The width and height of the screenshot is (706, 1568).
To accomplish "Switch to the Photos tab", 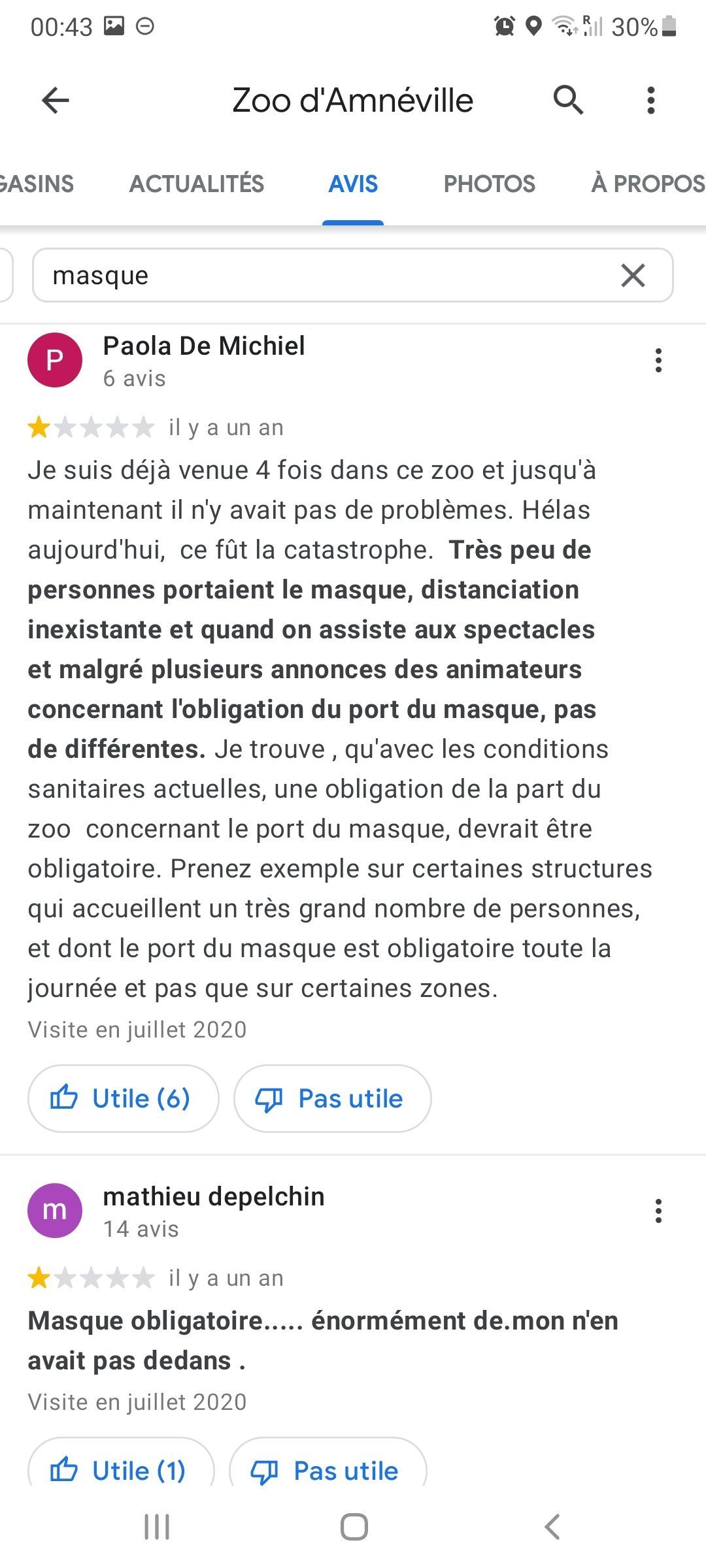I will (x=489, y=184).
